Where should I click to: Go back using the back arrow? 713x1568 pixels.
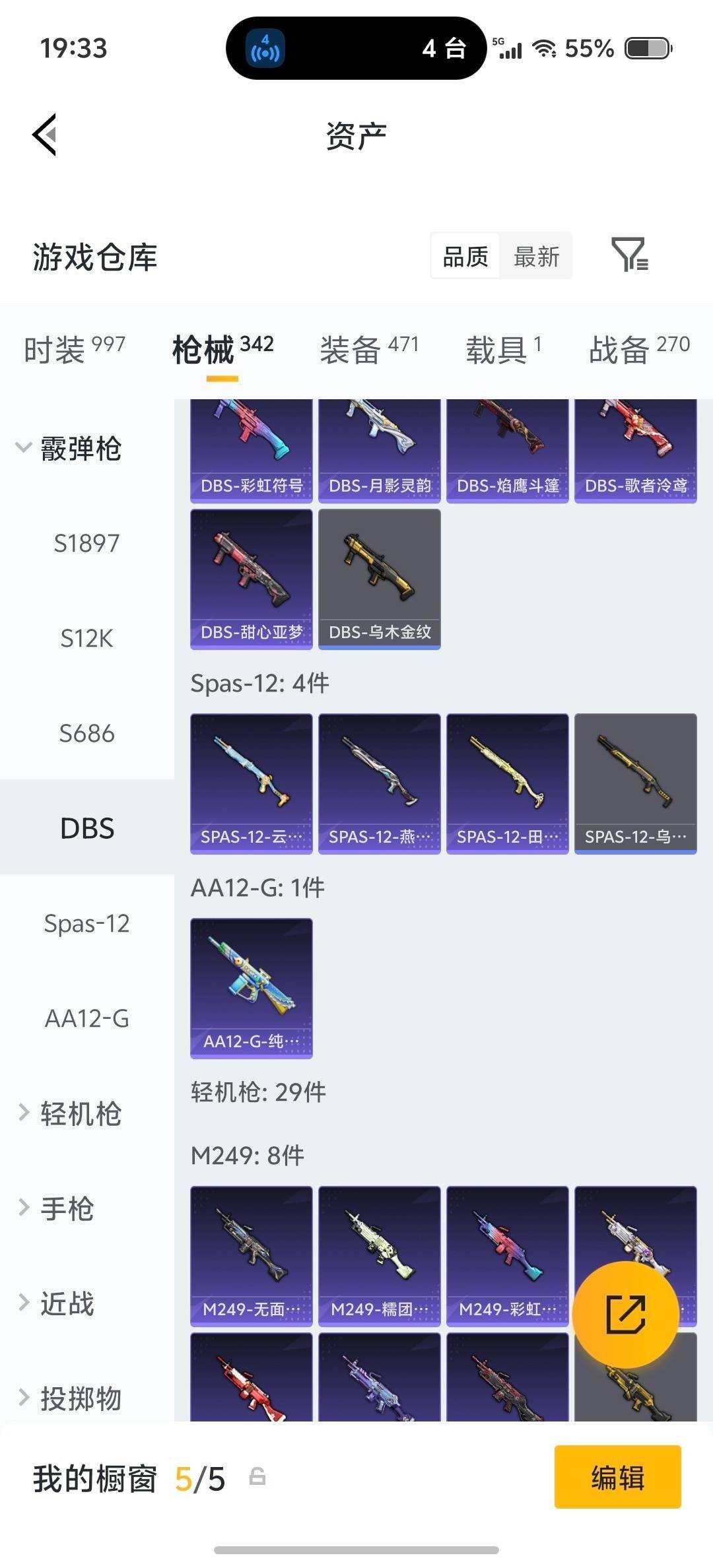coord(44,134)
